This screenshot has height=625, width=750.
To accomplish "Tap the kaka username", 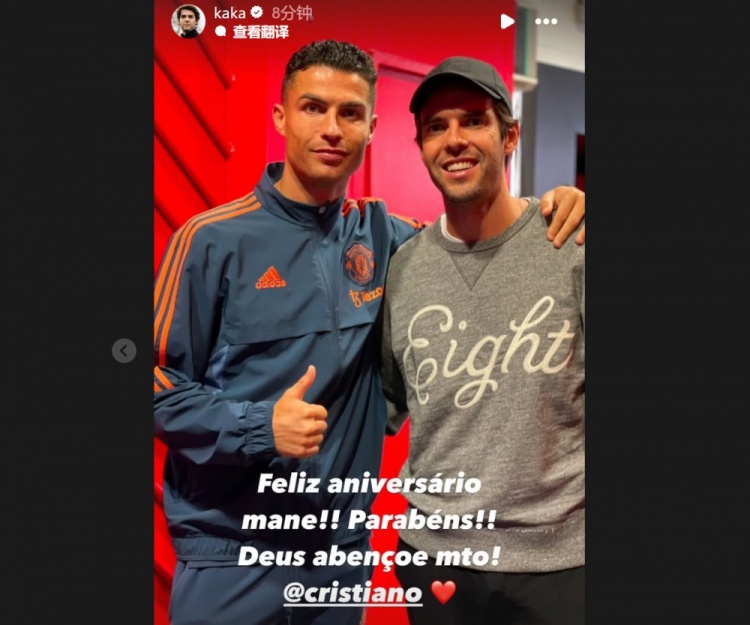I will pos(228,13).
